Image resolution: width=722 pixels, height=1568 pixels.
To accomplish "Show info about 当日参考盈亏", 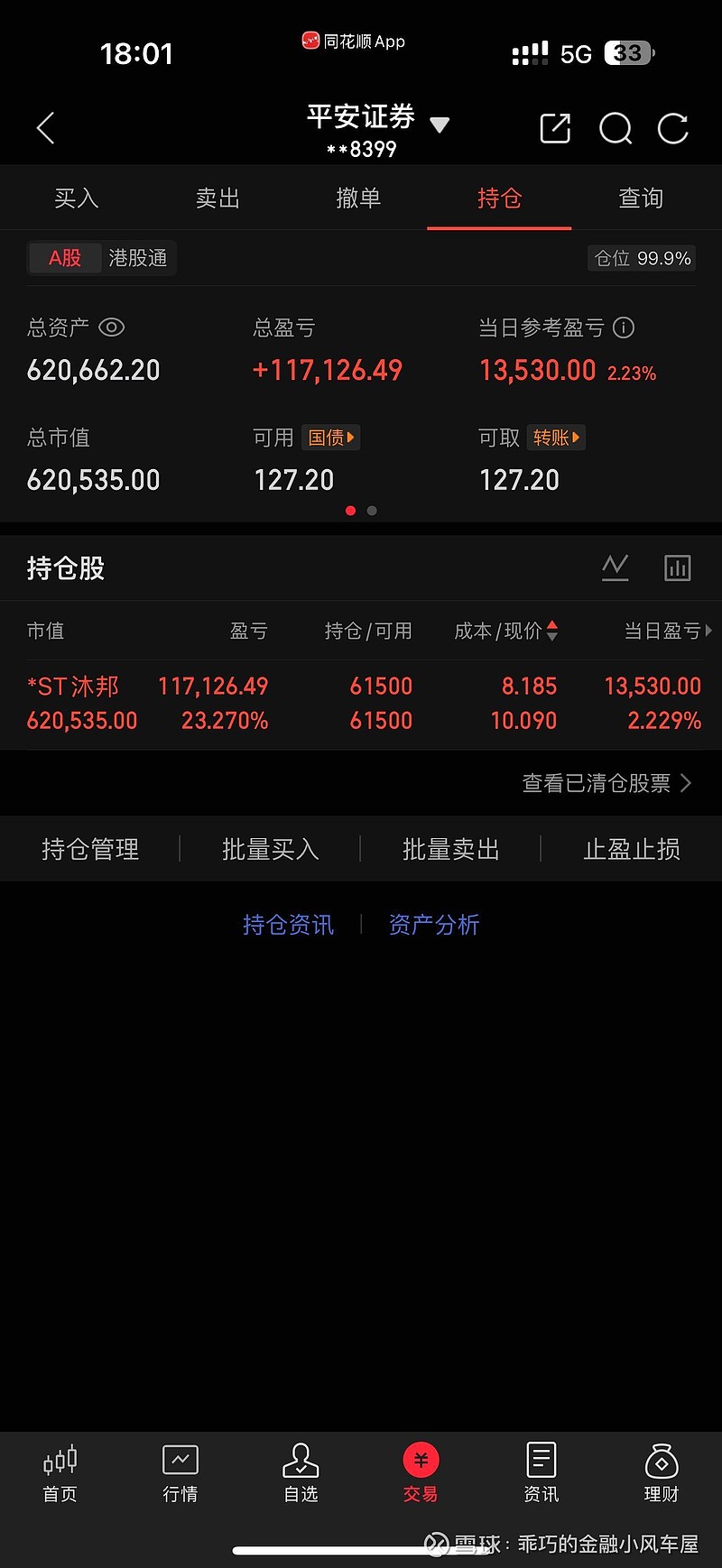I will pos(624,327).
